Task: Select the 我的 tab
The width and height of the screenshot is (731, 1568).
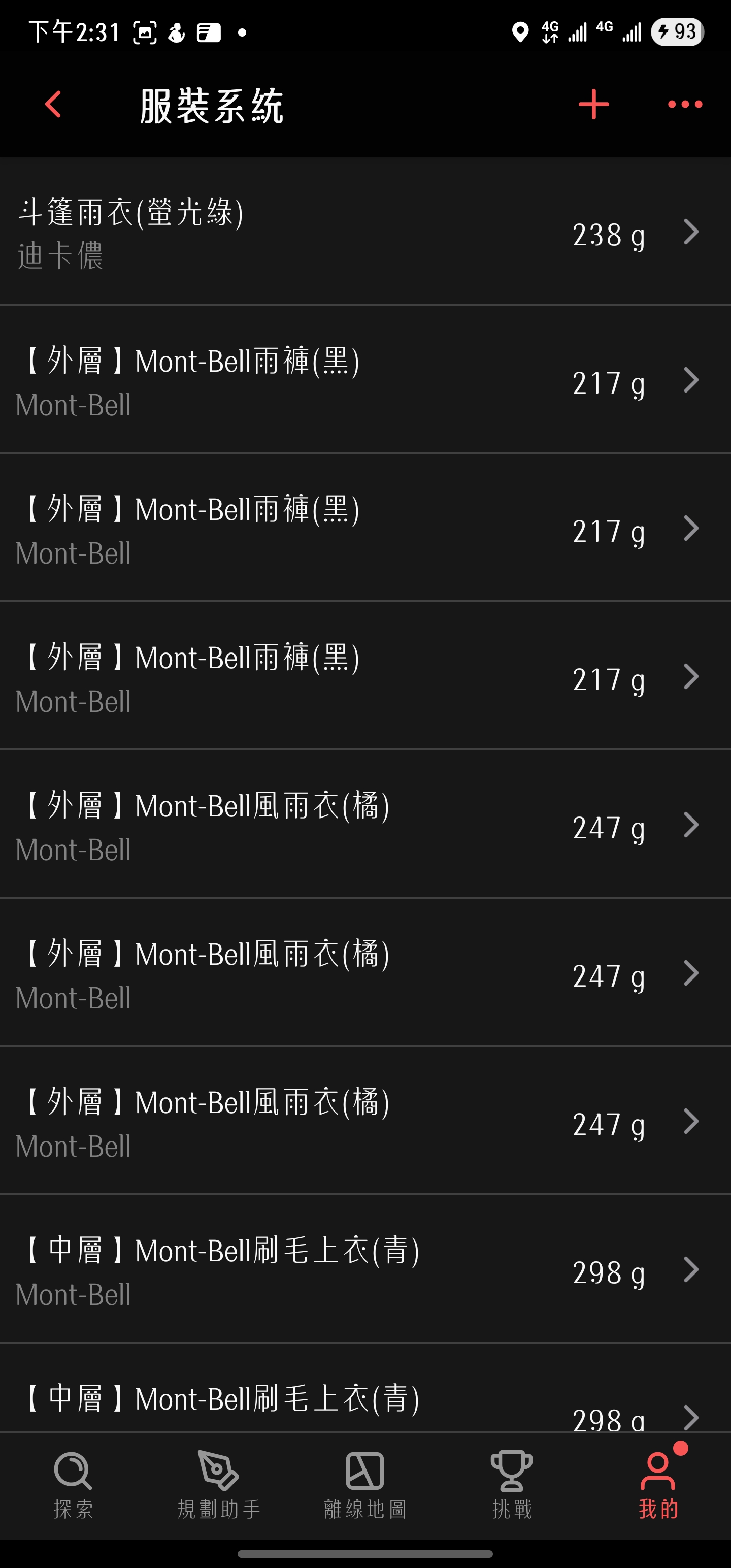Action: [658, 1485]
